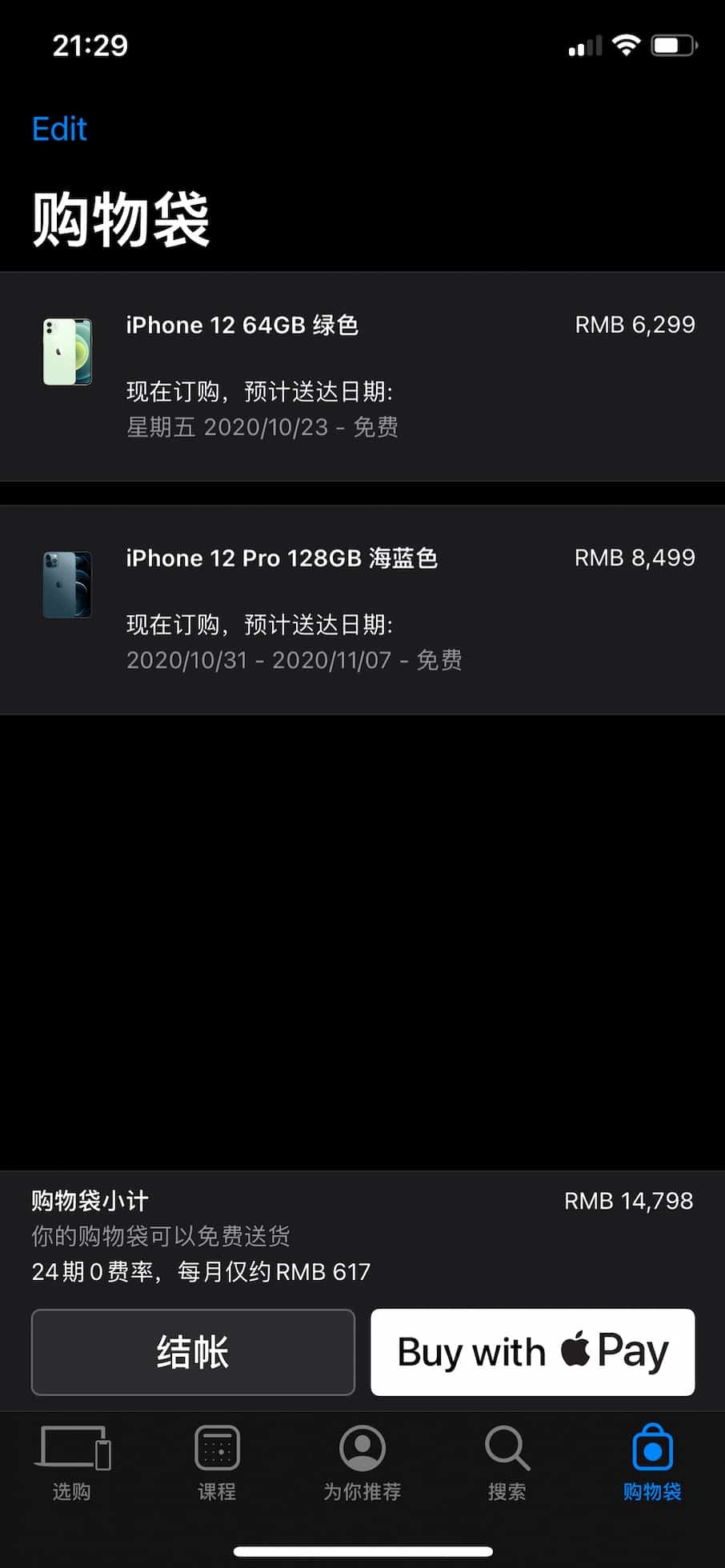Image resolution: width=725 pixels, height=1568 pixels.
Task: Switch to the 课程 tab
Action: coord(217,1462)
